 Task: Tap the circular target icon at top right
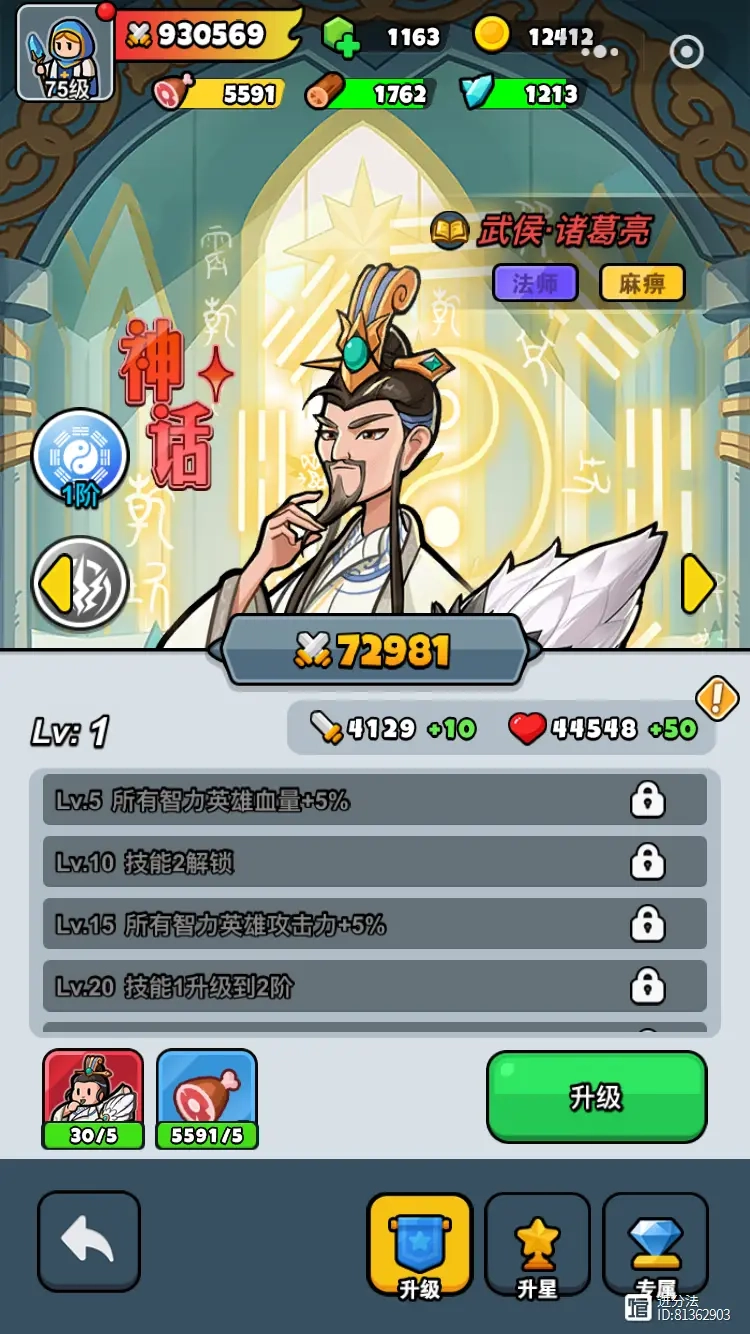[686, 52]
